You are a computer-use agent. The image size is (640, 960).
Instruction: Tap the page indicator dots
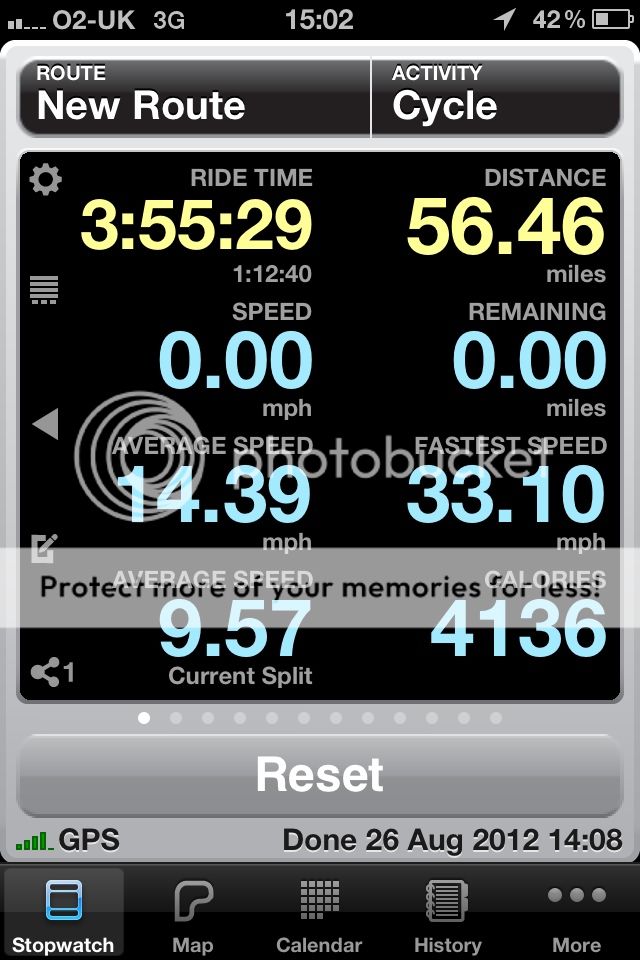pyautogui.click(x=320, y=718)
